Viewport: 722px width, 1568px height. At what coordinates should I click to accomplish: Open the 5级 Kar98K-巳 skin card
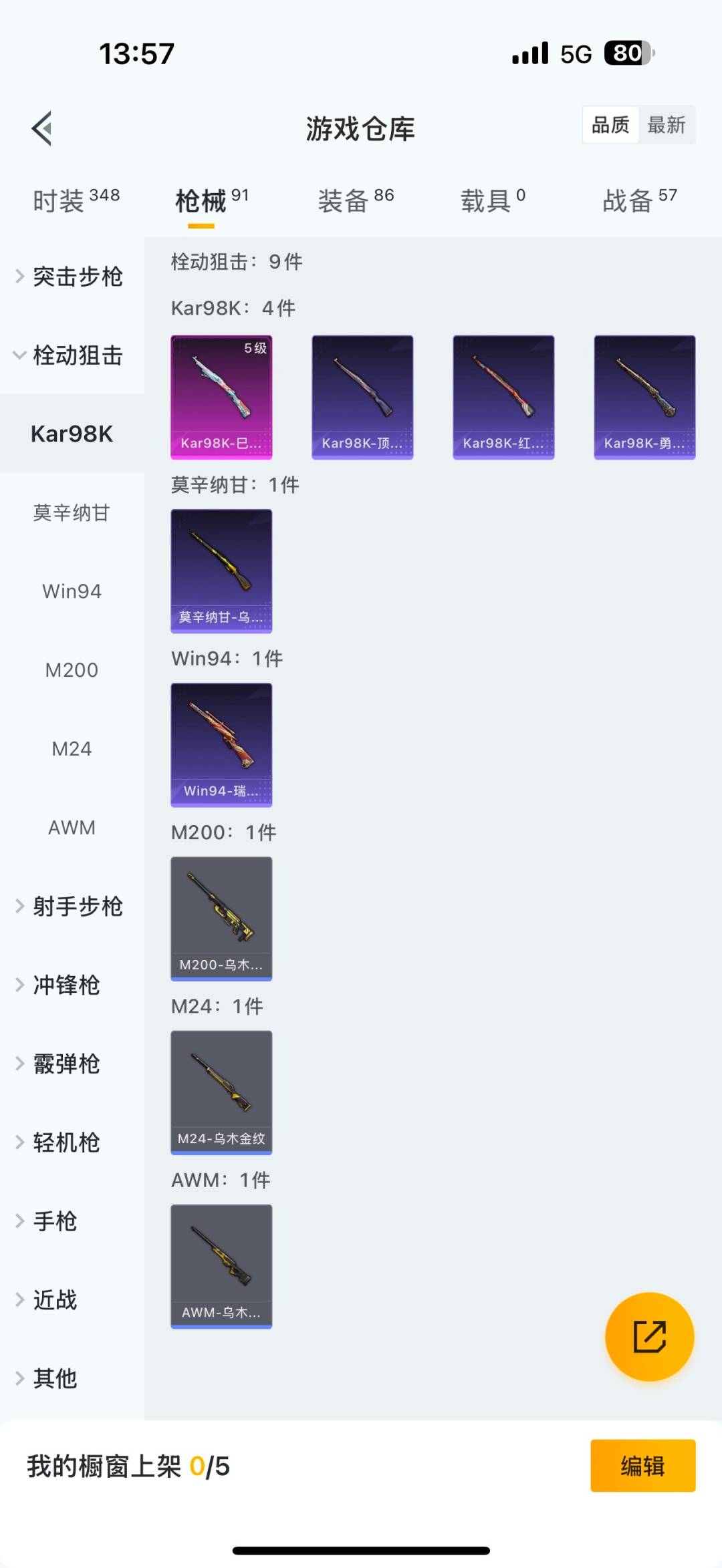coord(221,396)
